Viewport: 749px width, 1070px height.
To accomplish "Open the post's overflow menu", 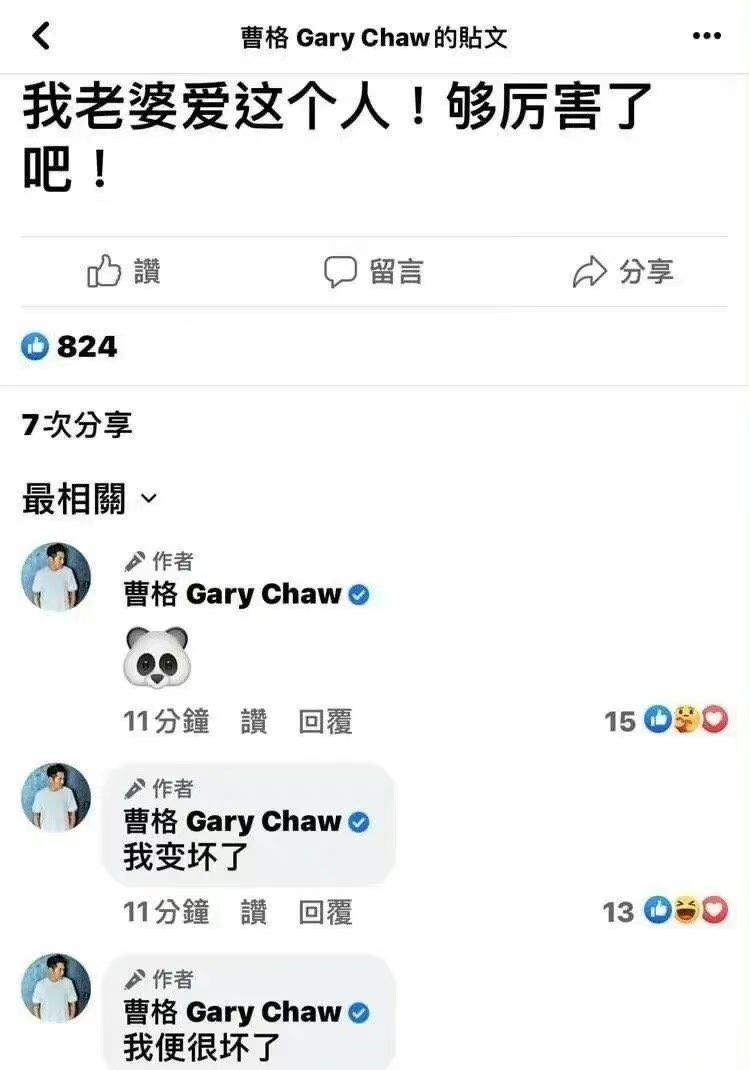I will [x=706, y=37].
